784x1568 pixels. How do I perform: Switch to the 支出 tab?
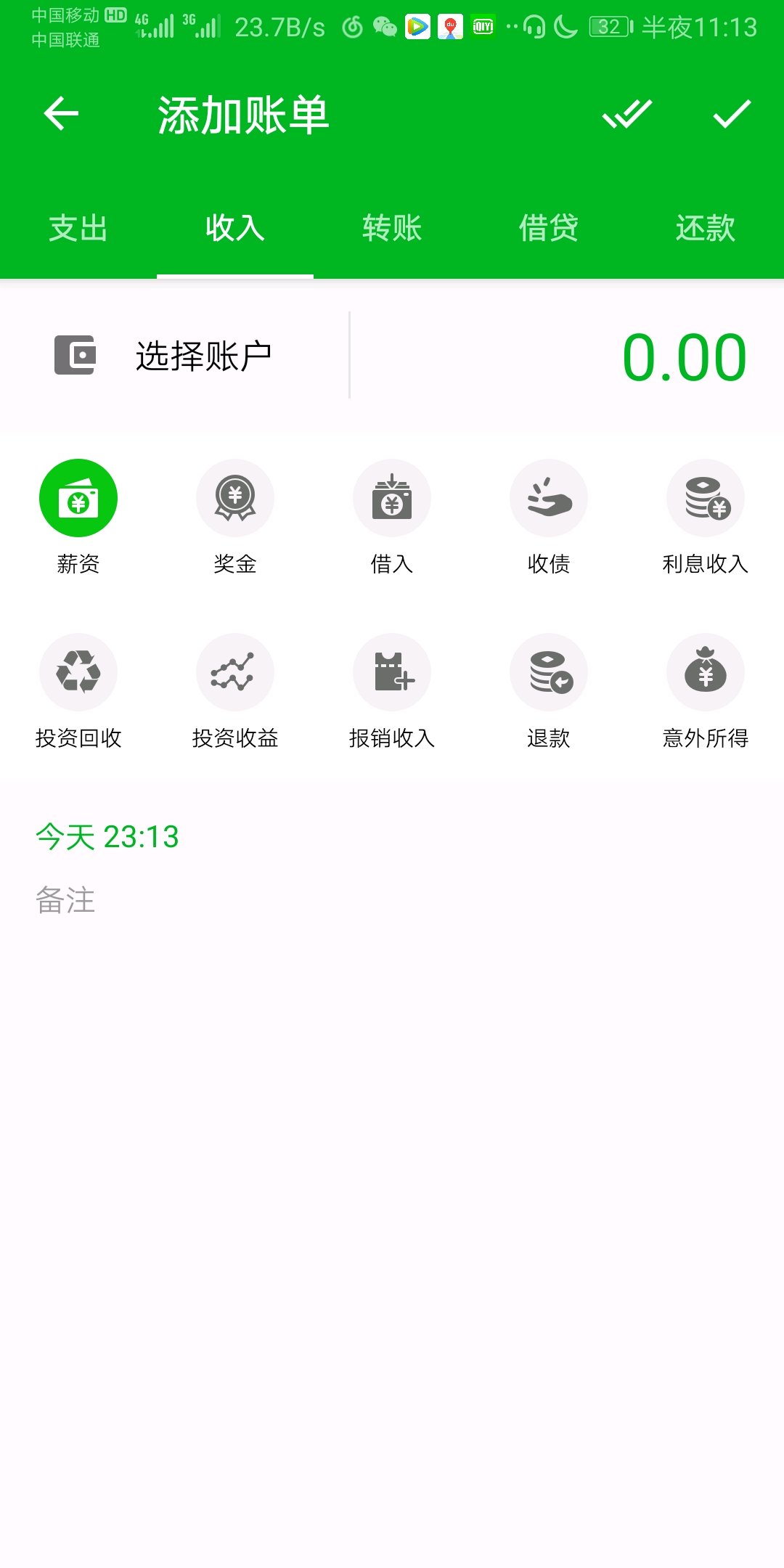point(78,228)
